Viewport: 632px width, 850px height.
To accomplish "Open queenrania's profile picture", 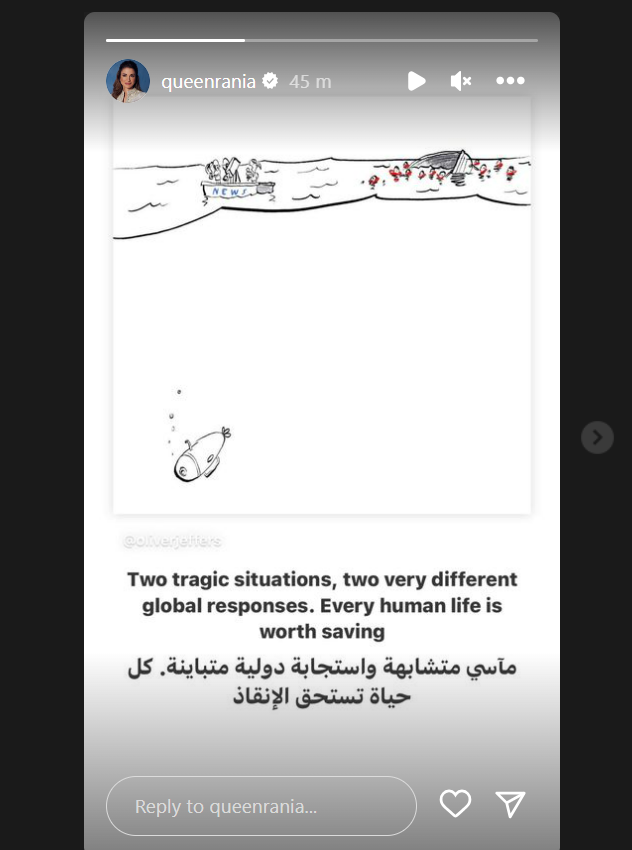I will [128, 81].
